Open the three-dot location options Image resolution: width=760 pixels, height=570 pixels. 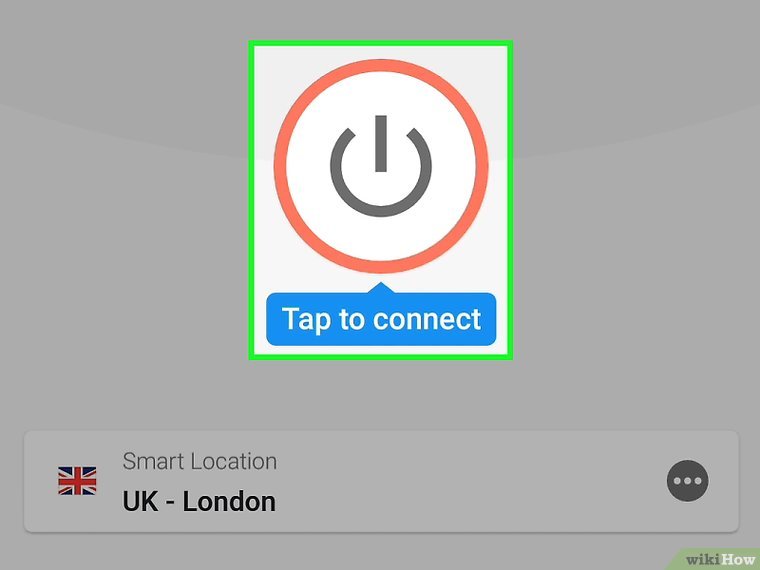pyautogui.click(x=687, y=481)
